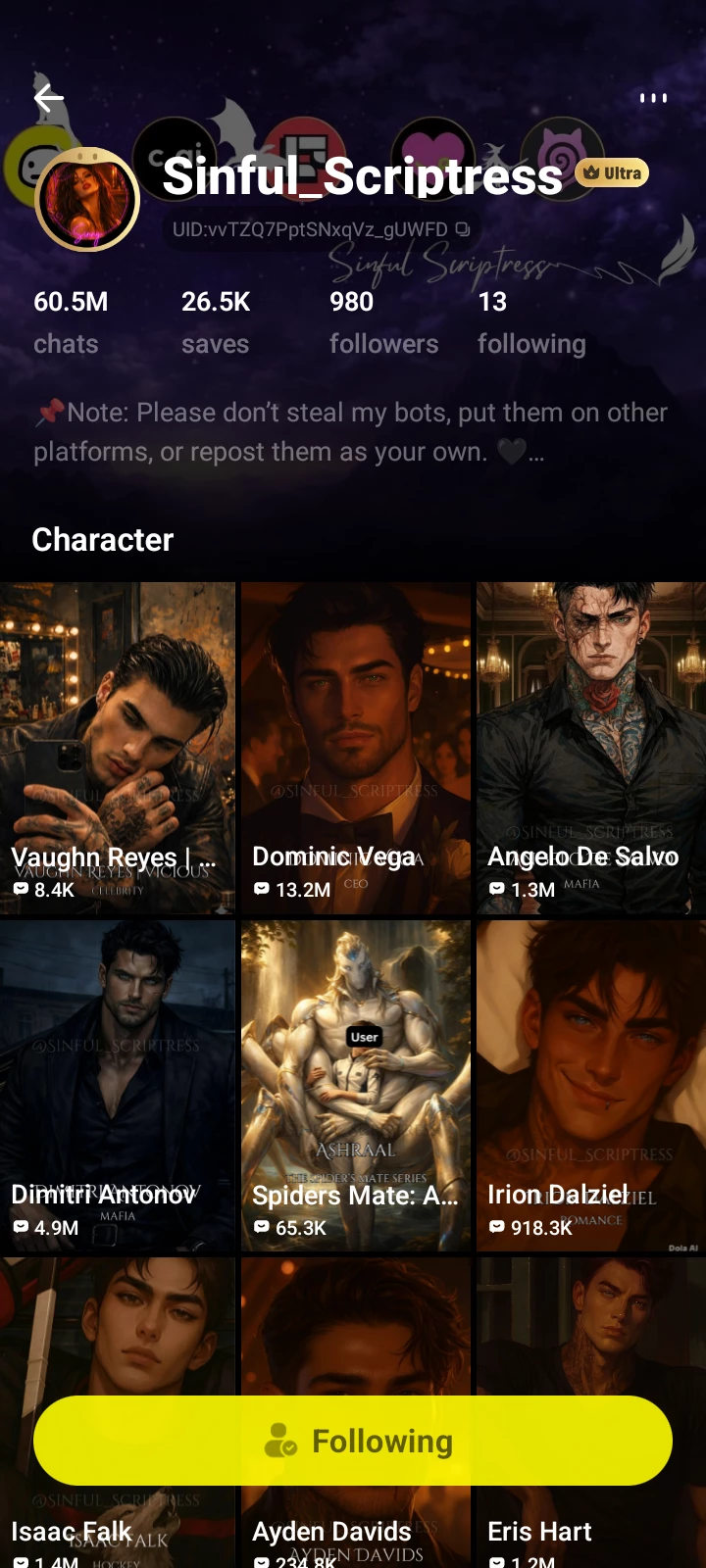
Task: Open the Dominic Vega character
Action: click(356, 748)
